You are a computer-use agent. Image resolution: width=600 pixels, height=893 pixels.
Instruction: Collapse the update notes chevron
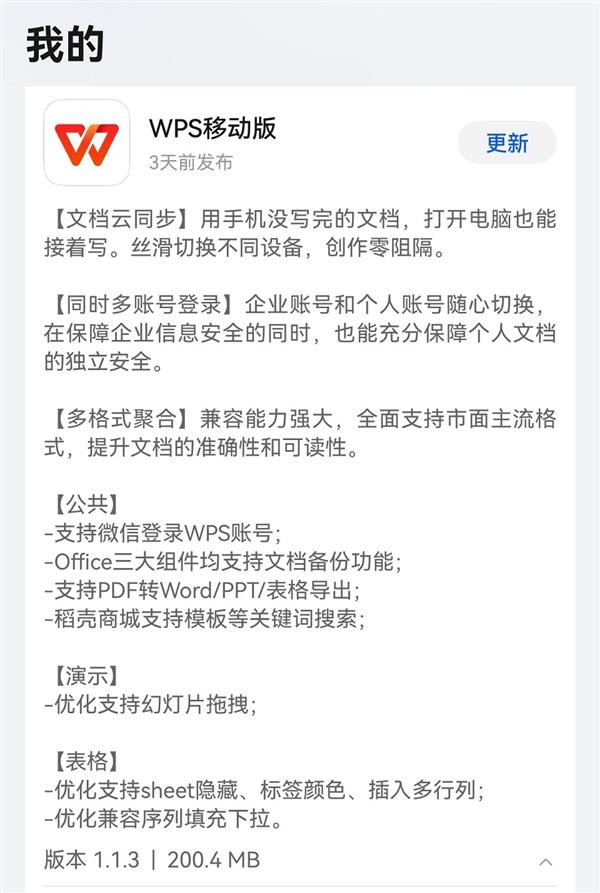pyautogui.click(x=546, y=861)
